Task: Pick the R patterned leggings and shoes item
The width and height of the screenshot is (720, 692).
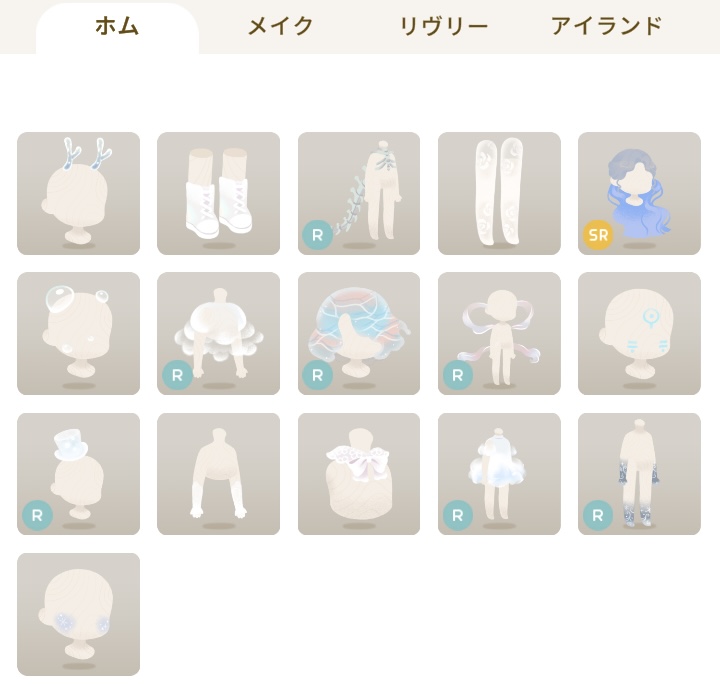Action: (x=639, y=473)
